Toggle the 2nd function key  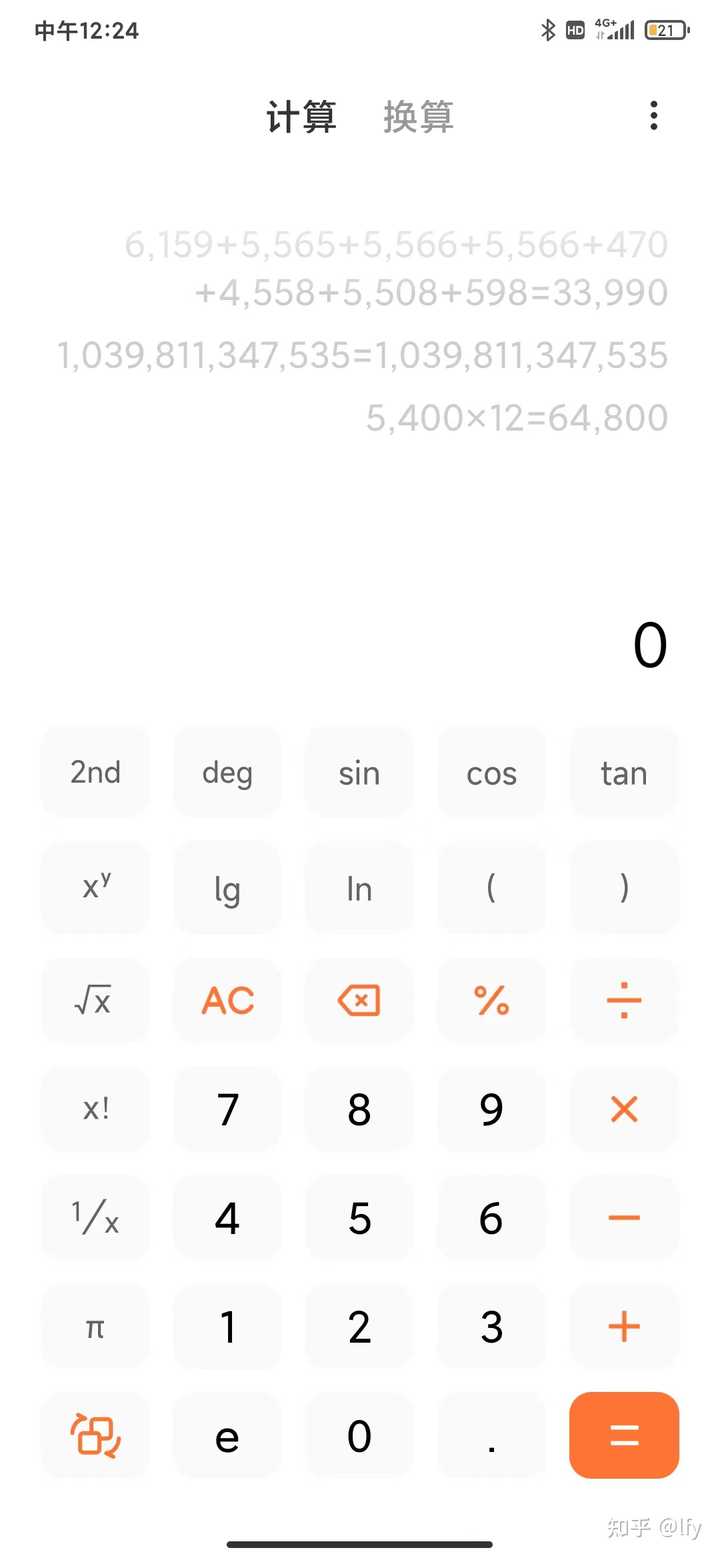[x=95, y=772]
